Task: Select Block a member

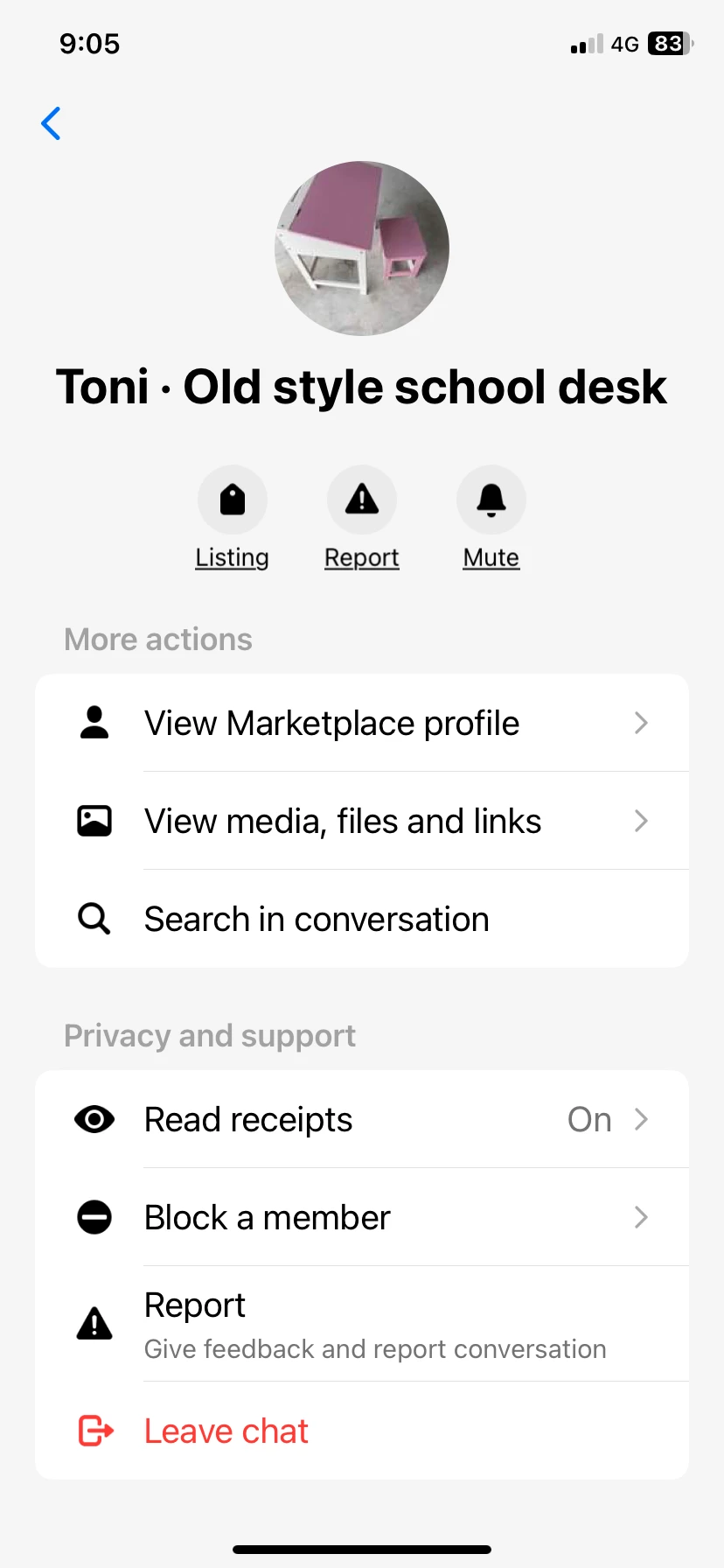Action: coord(362,1218)
